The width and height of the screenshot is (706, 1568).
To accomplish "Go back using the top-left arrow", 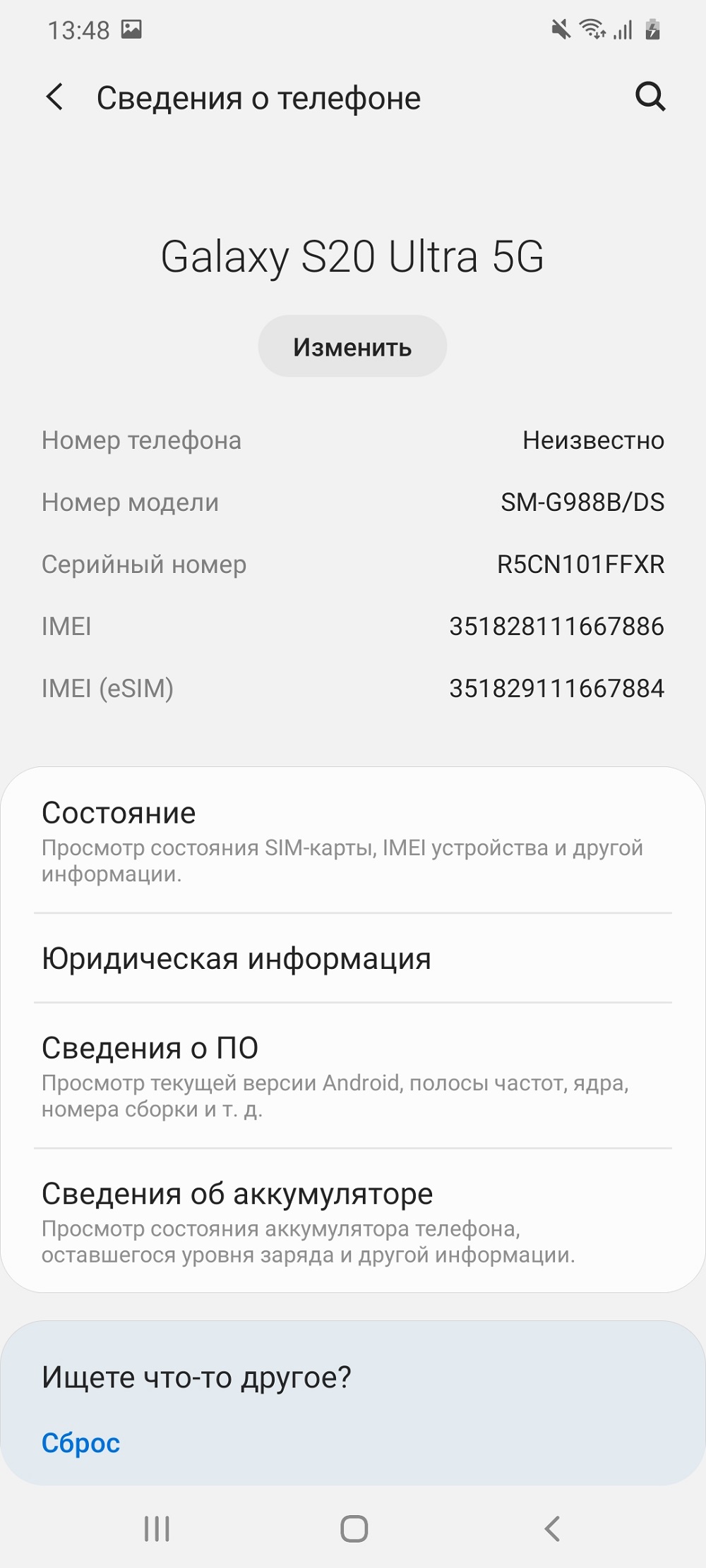I will [x=54, y=97].
